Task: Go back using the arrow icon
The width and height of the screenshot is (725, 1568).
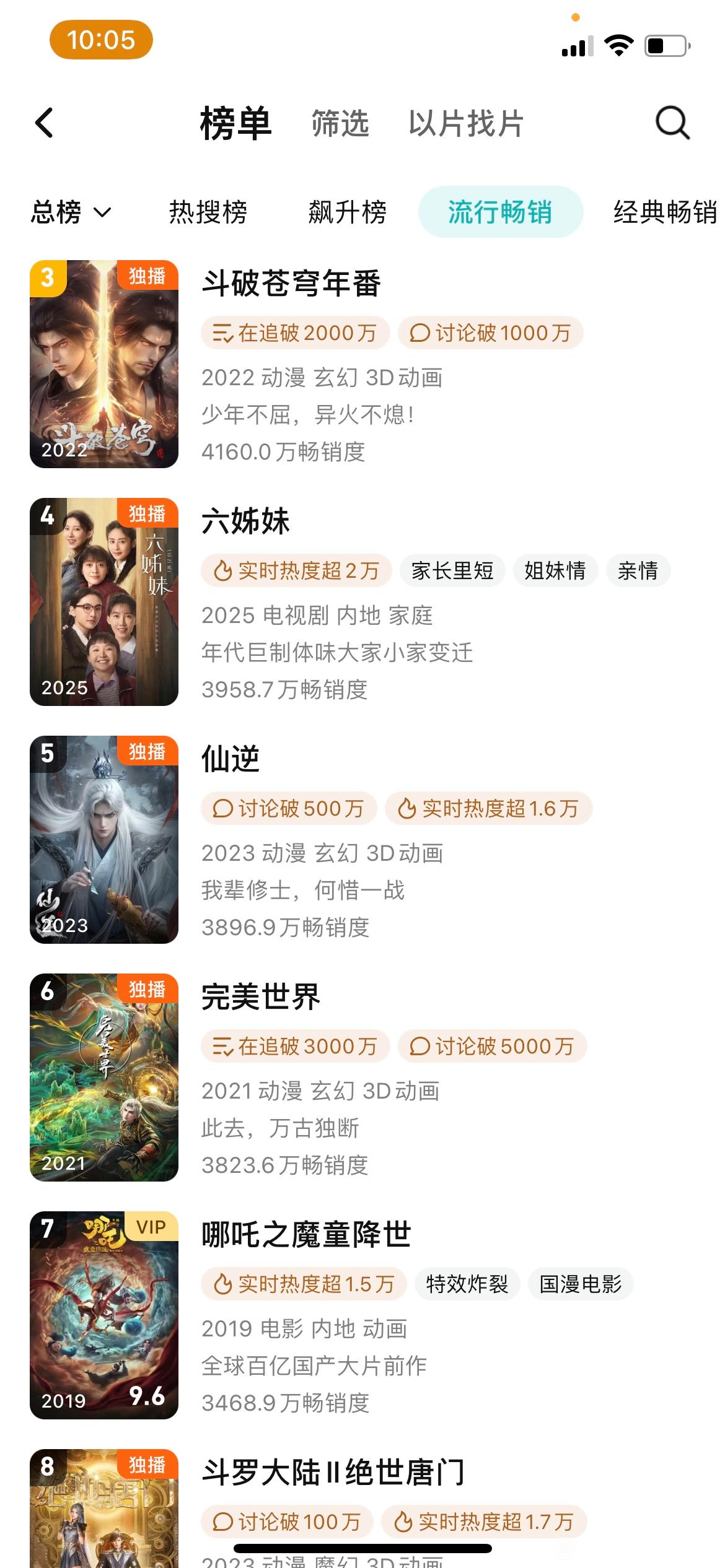Action: click(x=44, y=123)
